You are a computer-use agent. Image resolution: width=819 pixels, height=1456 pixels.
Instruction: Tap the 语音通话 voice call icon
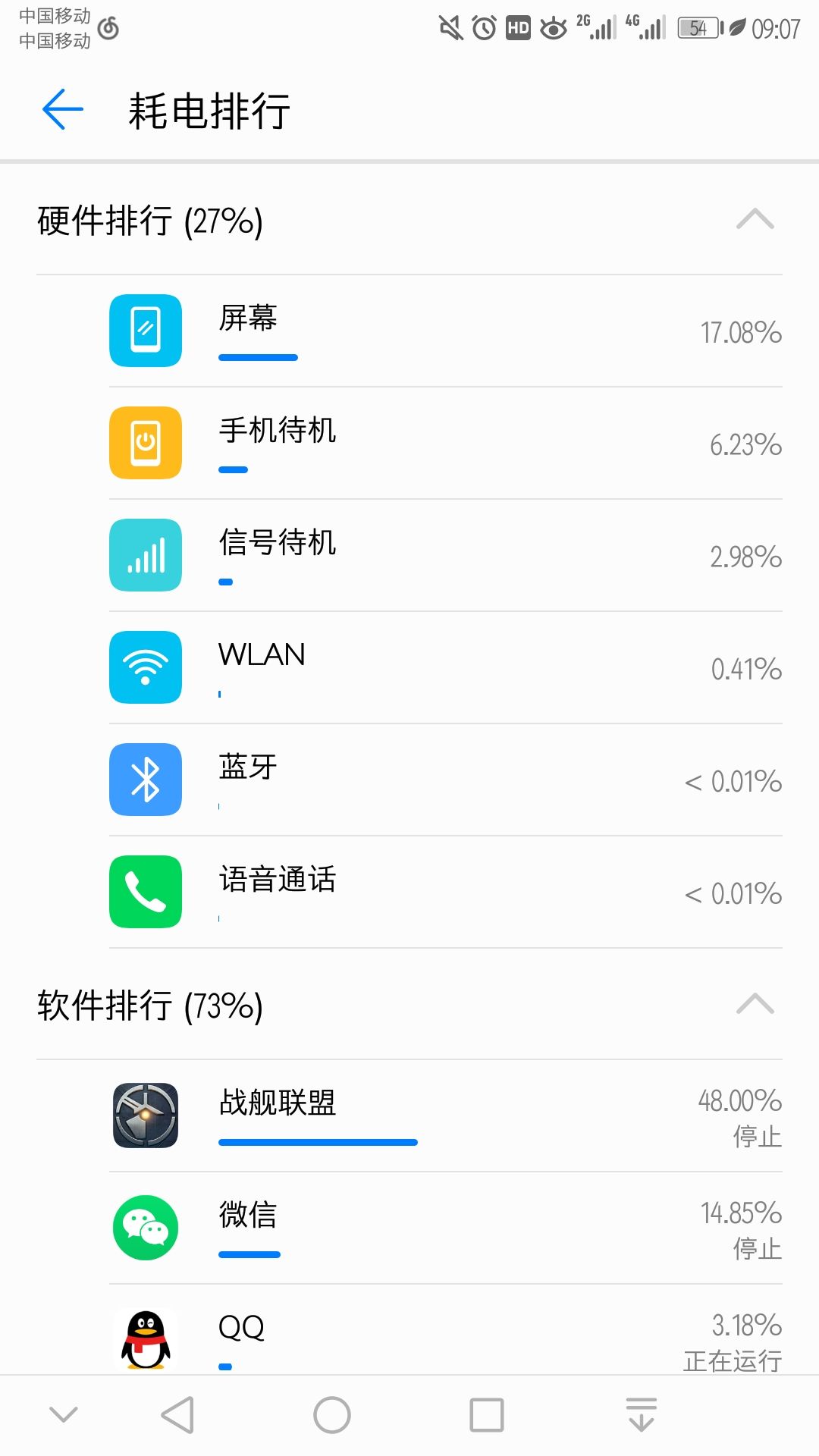(146, 891)
